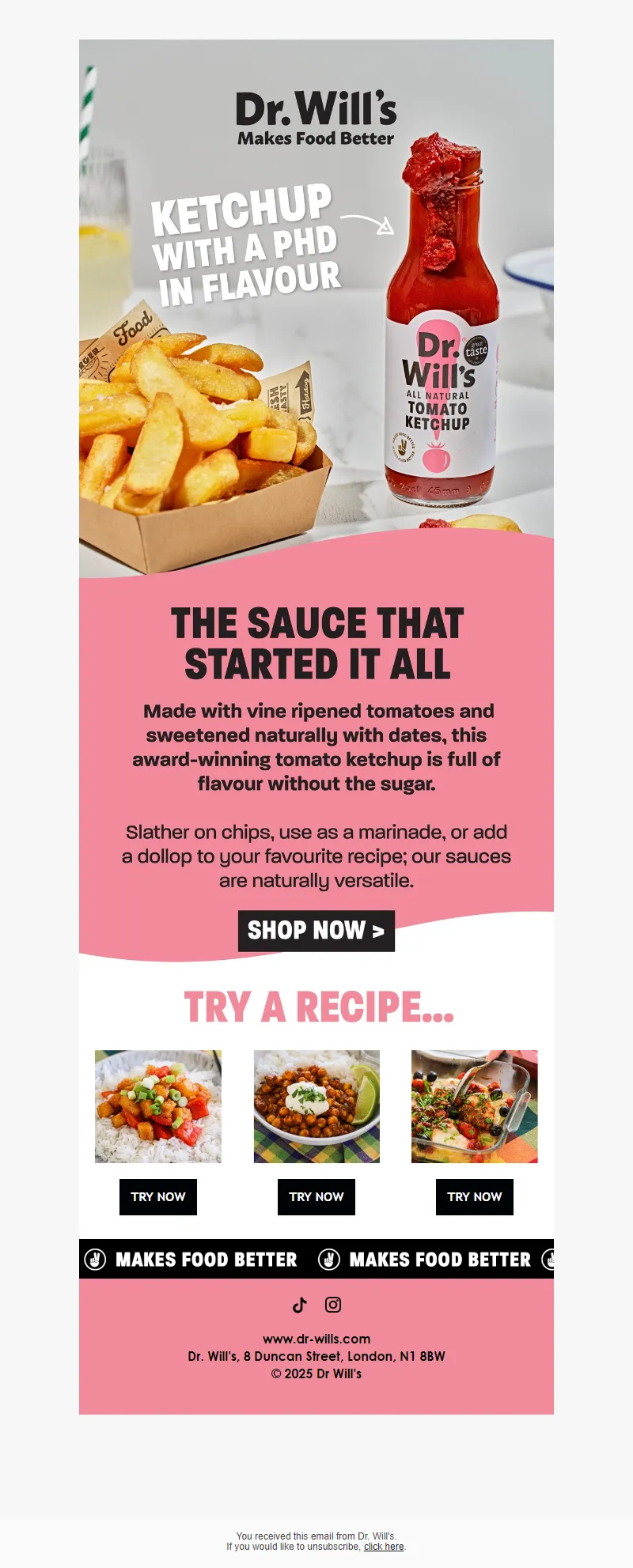Image resolution: width=633 pixels, height=1568 pixels.
Task: Unsubscribe via the click here link
Action: pyautogui.click(x=384, y=1547)
